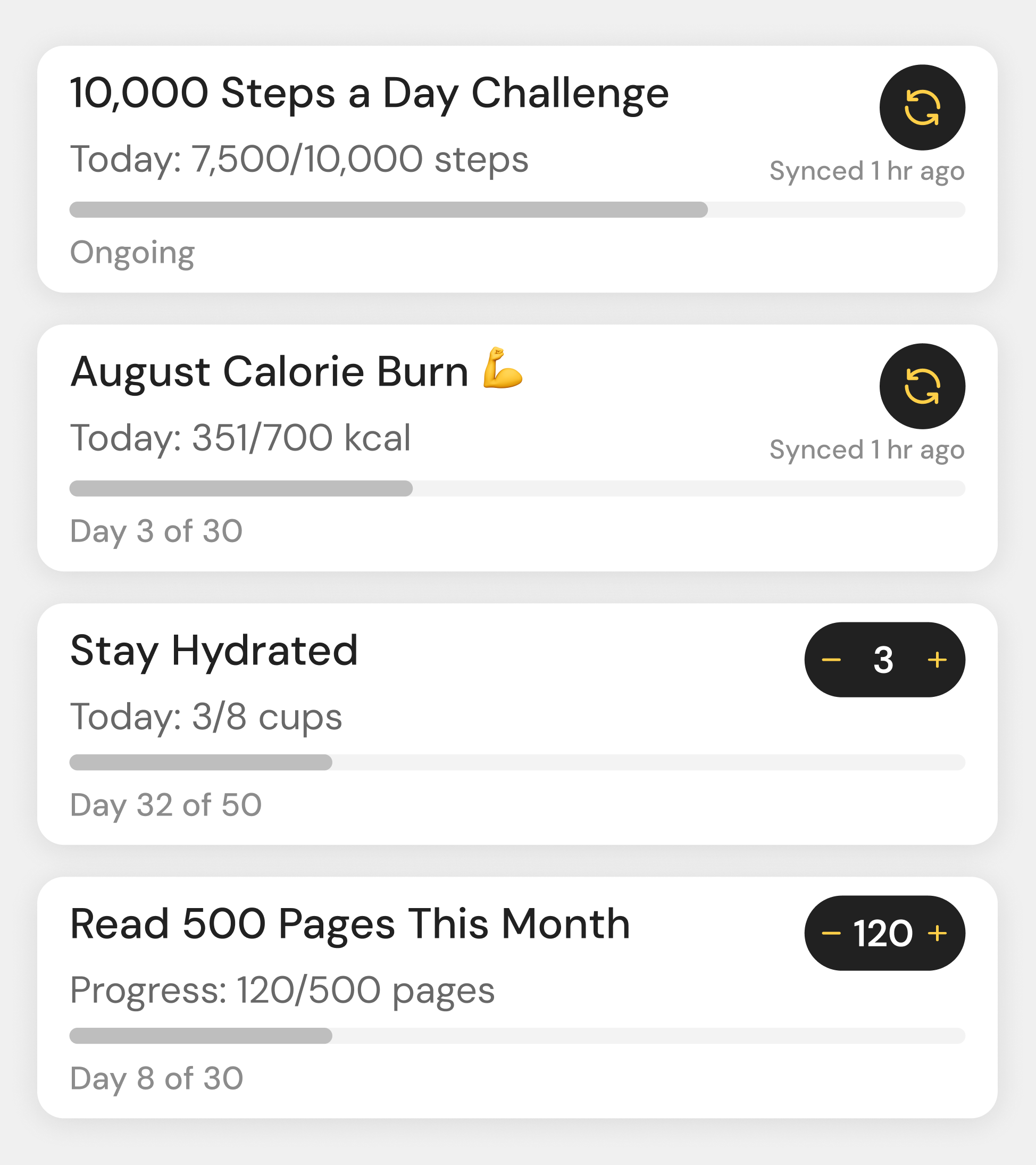Sync the August Calorie Burn challenge

tap(922, 386)
